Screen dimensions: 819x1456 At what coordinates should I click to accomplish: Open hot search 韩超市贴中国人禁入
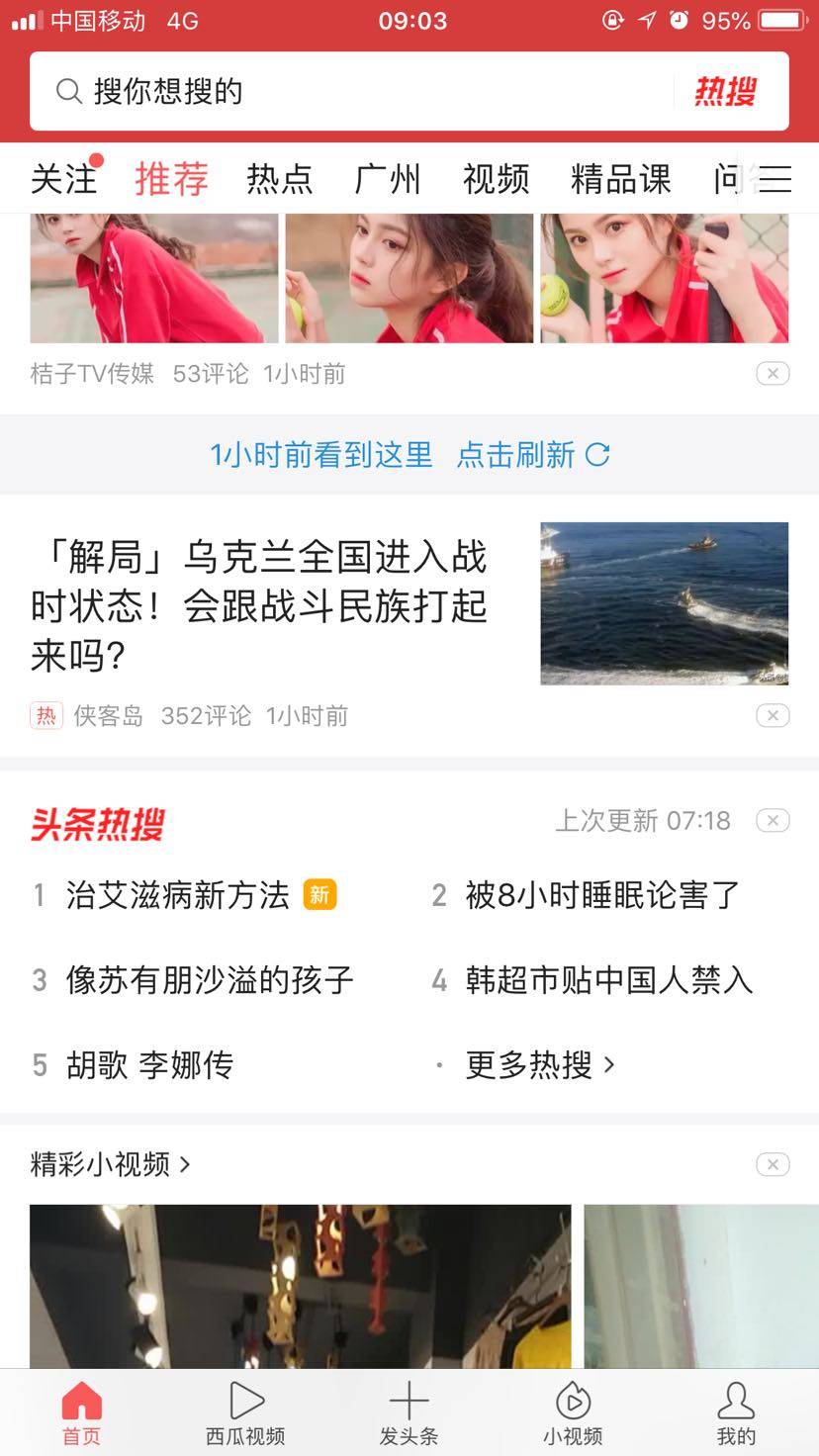click(608, 980)
